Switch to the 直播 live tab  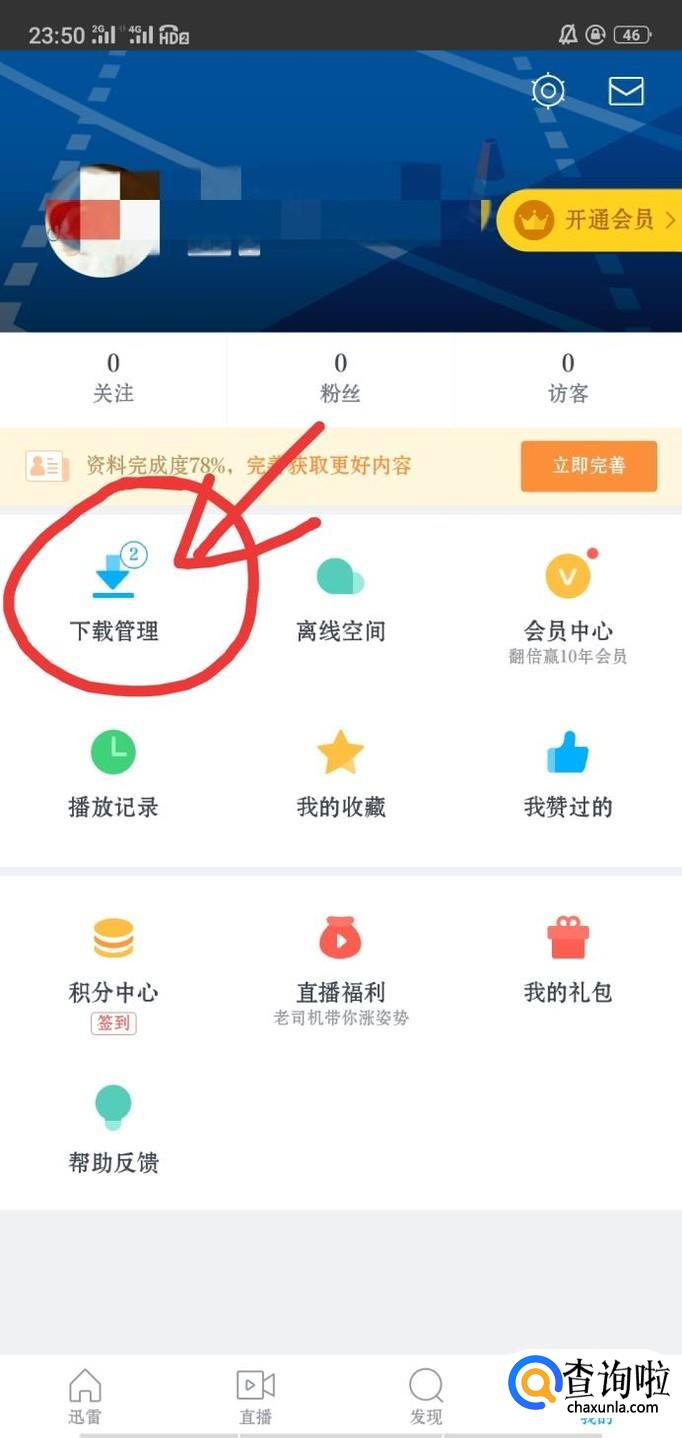coord(256,1396)
